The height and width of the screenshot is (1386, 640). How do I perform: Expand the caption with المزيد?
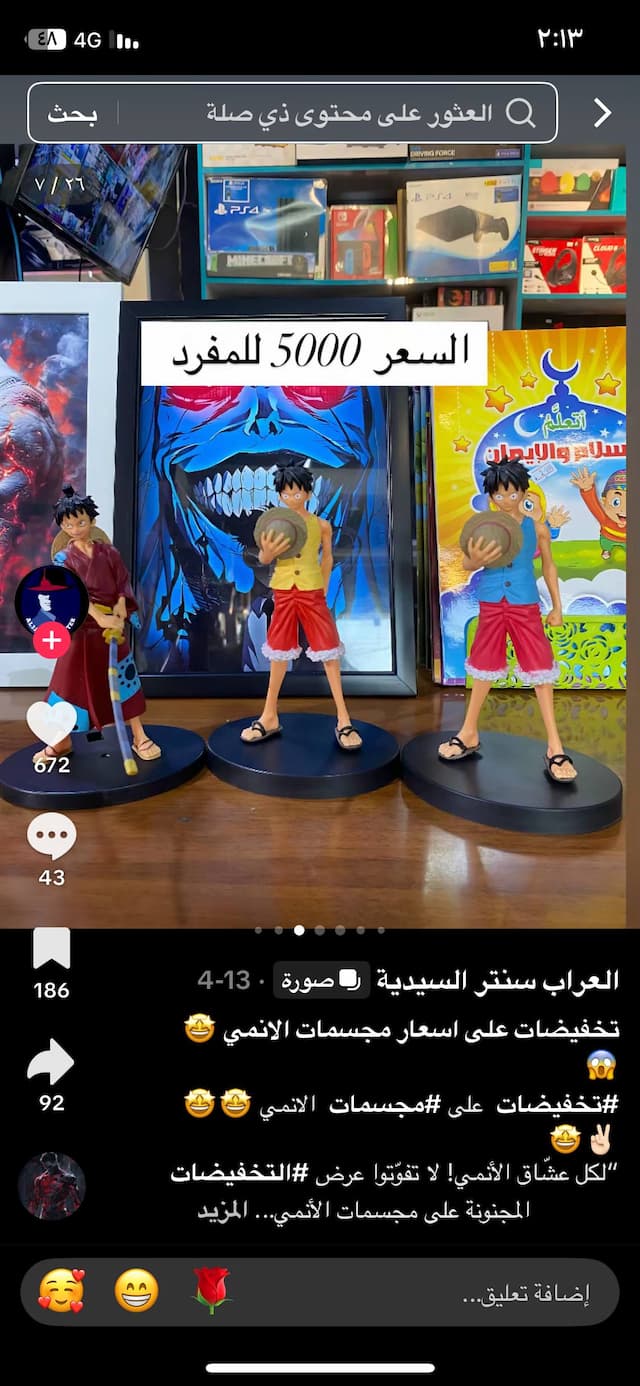221,1209
